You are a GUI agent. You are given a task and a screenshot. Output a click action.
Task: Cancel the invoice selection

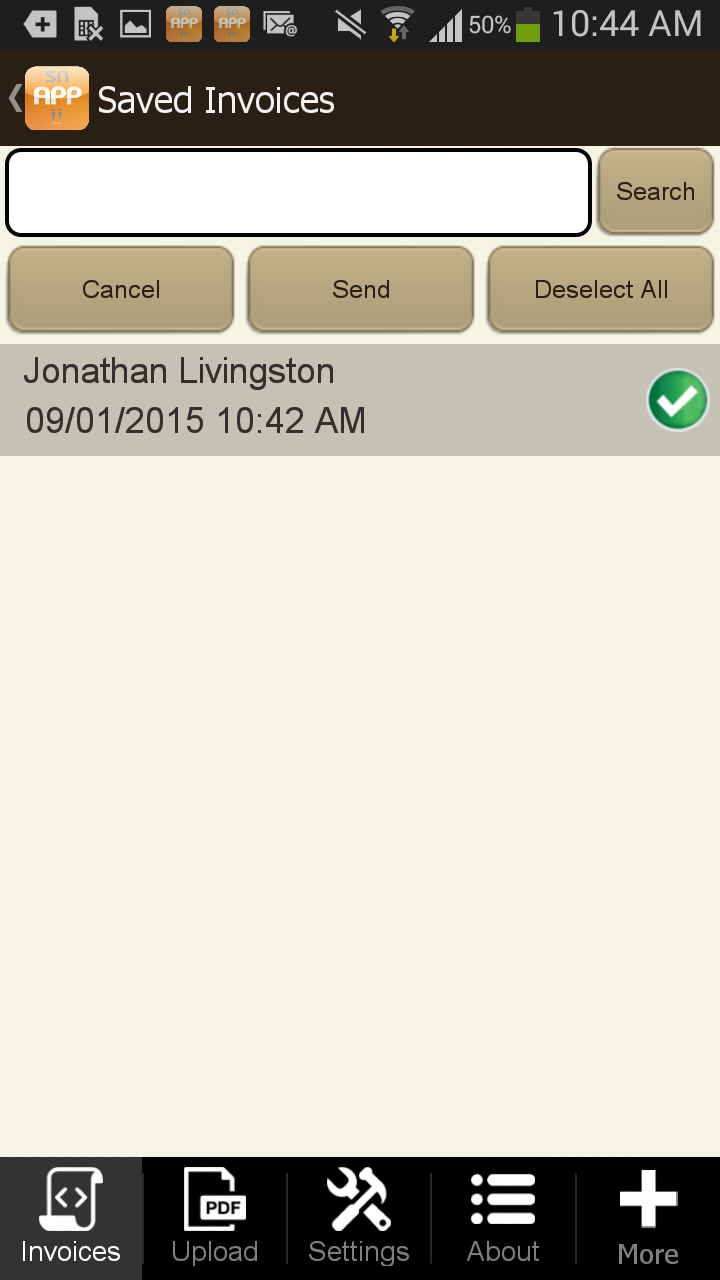coord(121,290)
